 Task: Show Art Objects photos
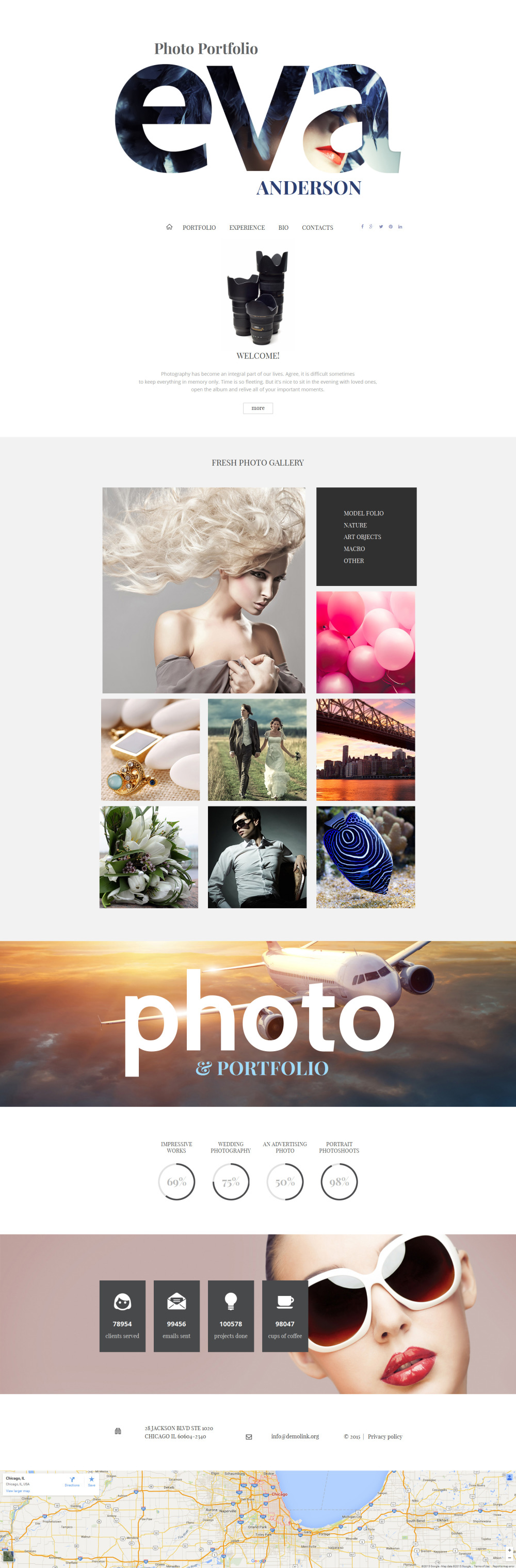[x=362, y=537]
